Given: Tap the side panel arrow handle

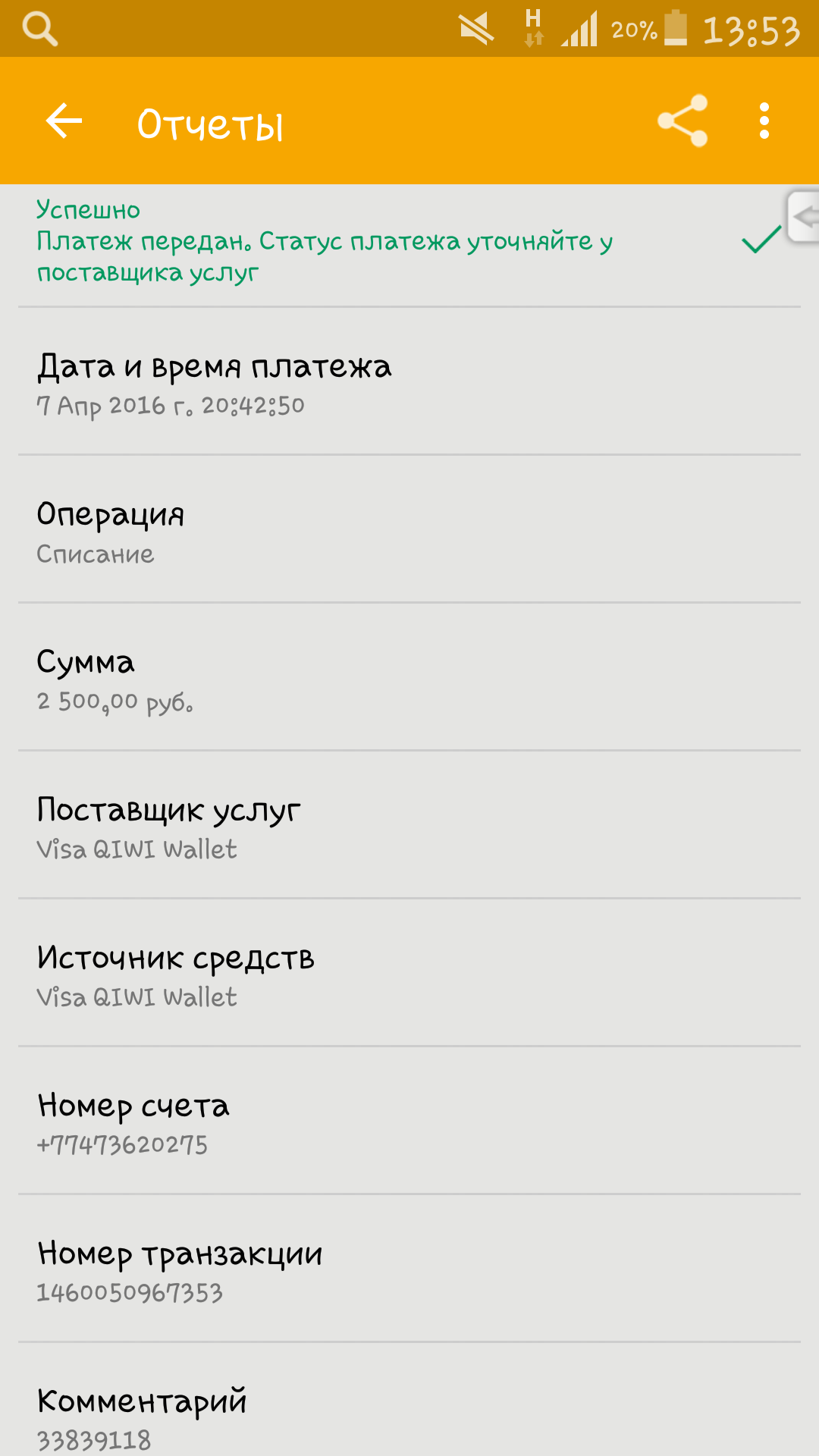Looking at the screenshot, I should 803,217.
